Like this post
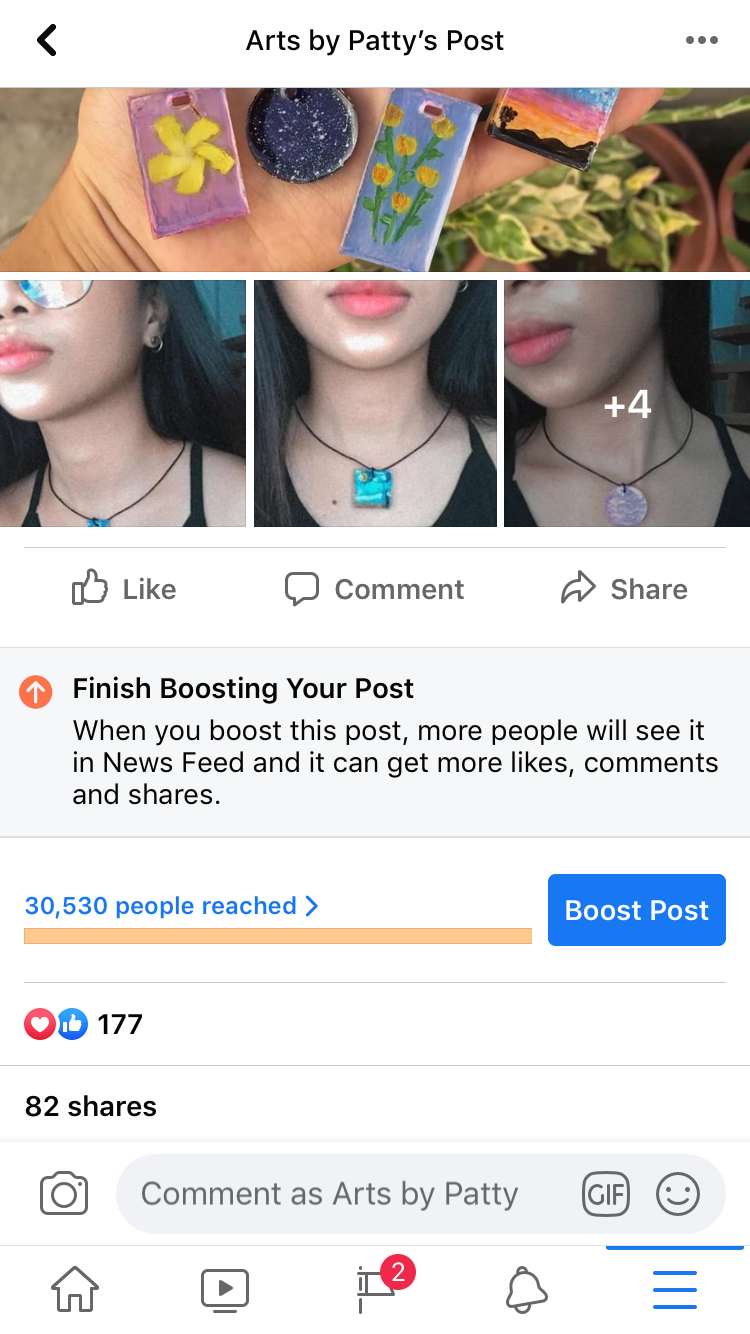This screenshot has width=750, height=1334. [x=124, y=589]
